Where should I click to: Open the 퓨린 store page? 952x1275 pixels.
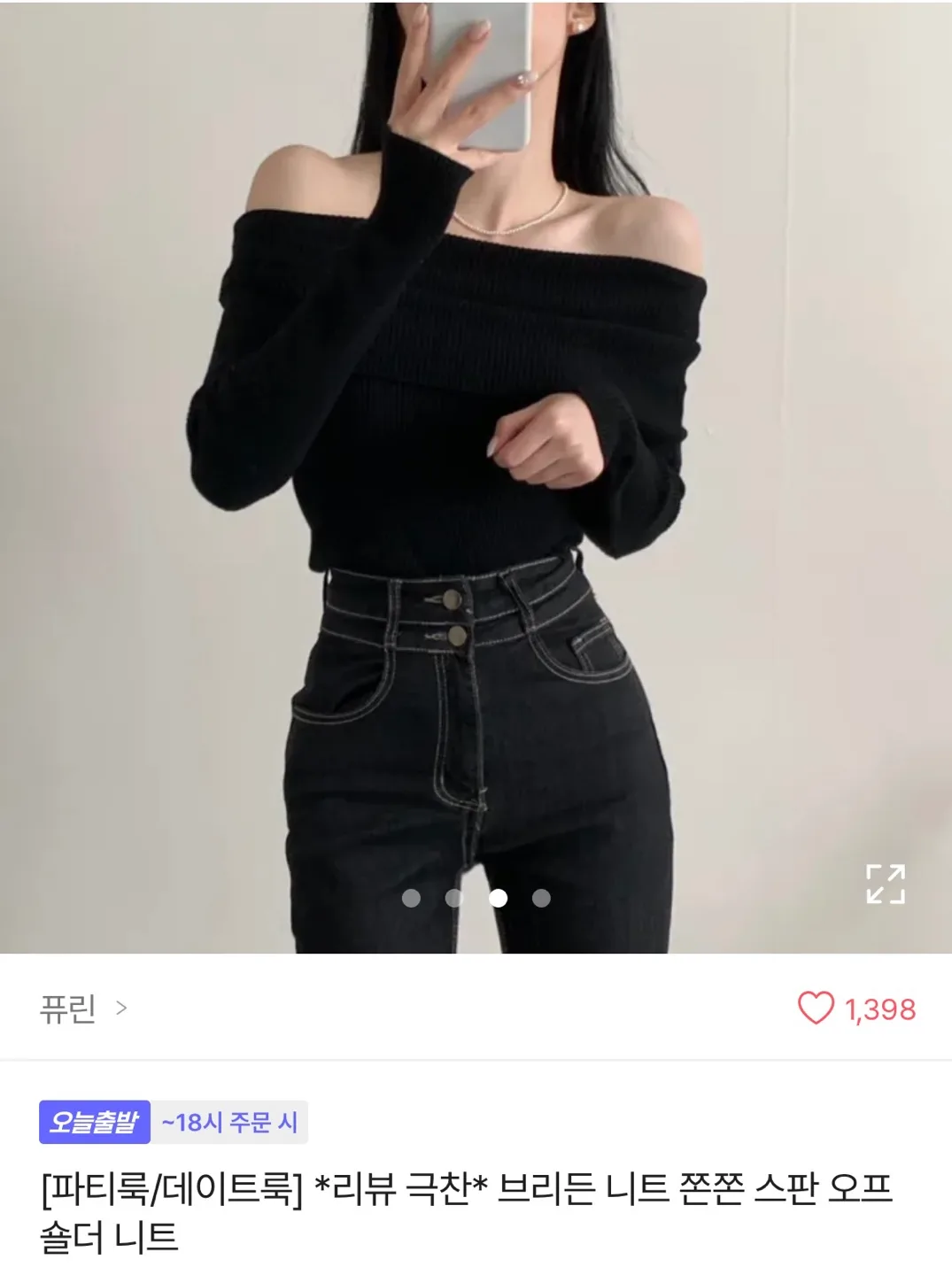83,1008
